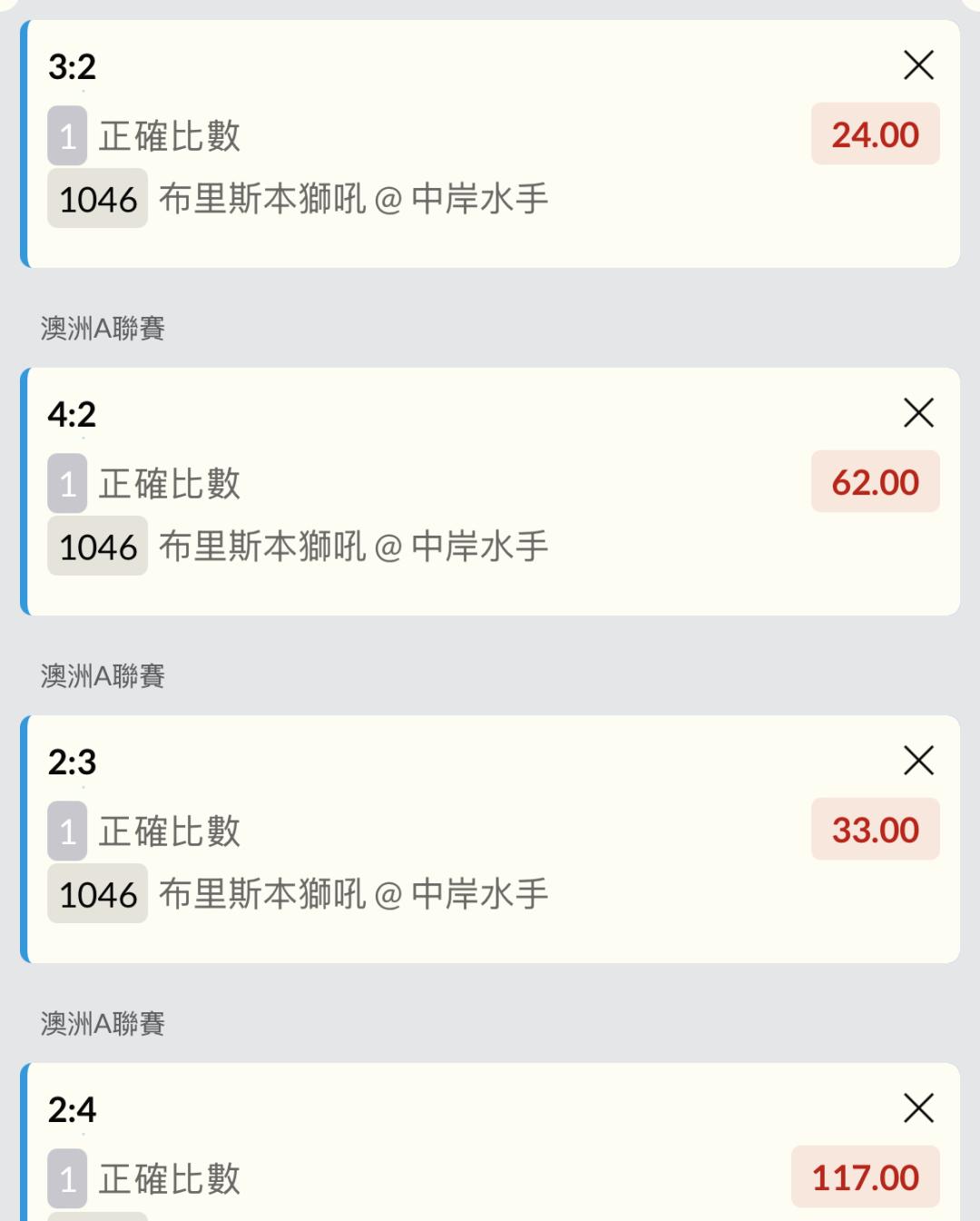Remove the 2:3 correct score selection
The width and height of the screenshot is (980, 1221).
918,761
